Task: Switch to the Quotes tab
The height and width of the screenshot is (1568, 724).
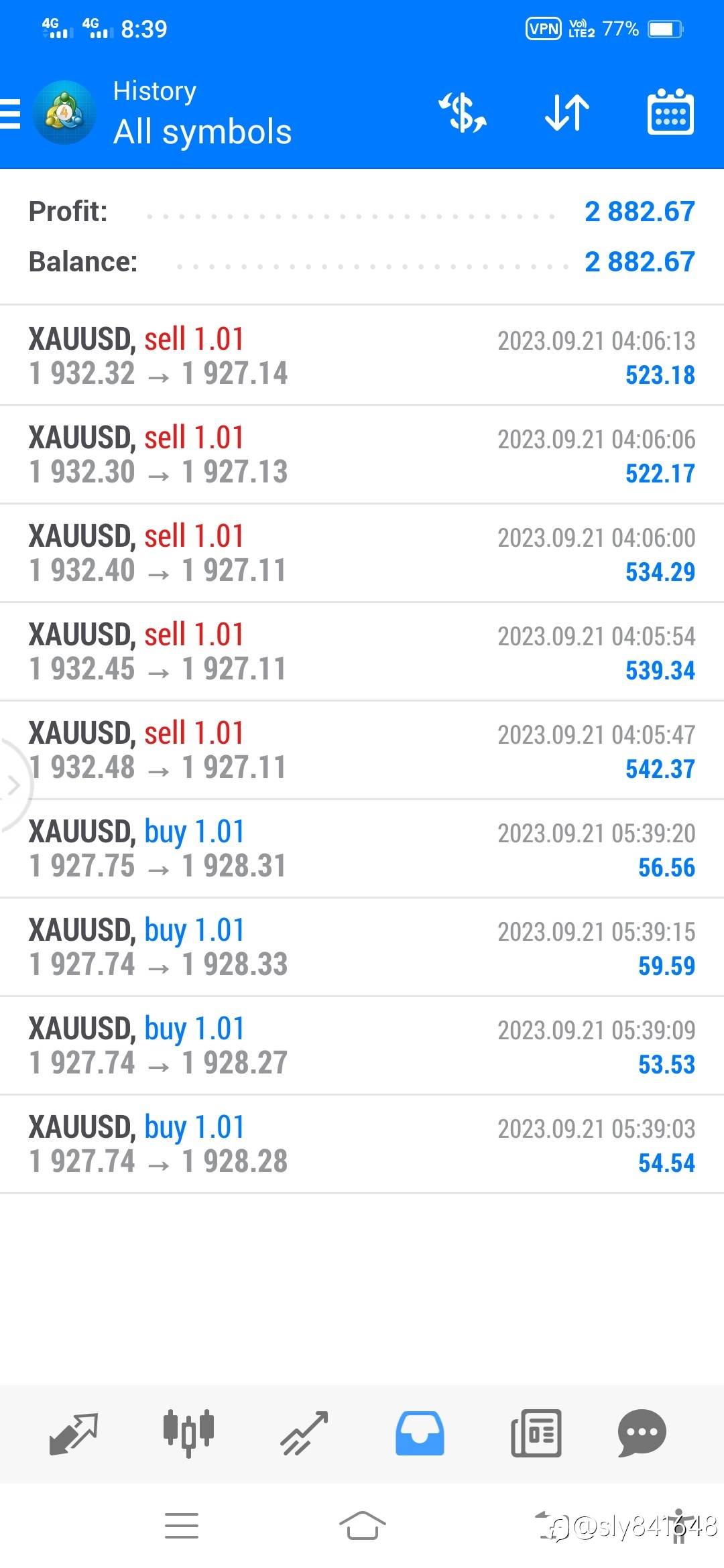Action: click(x=74, y=1434)
